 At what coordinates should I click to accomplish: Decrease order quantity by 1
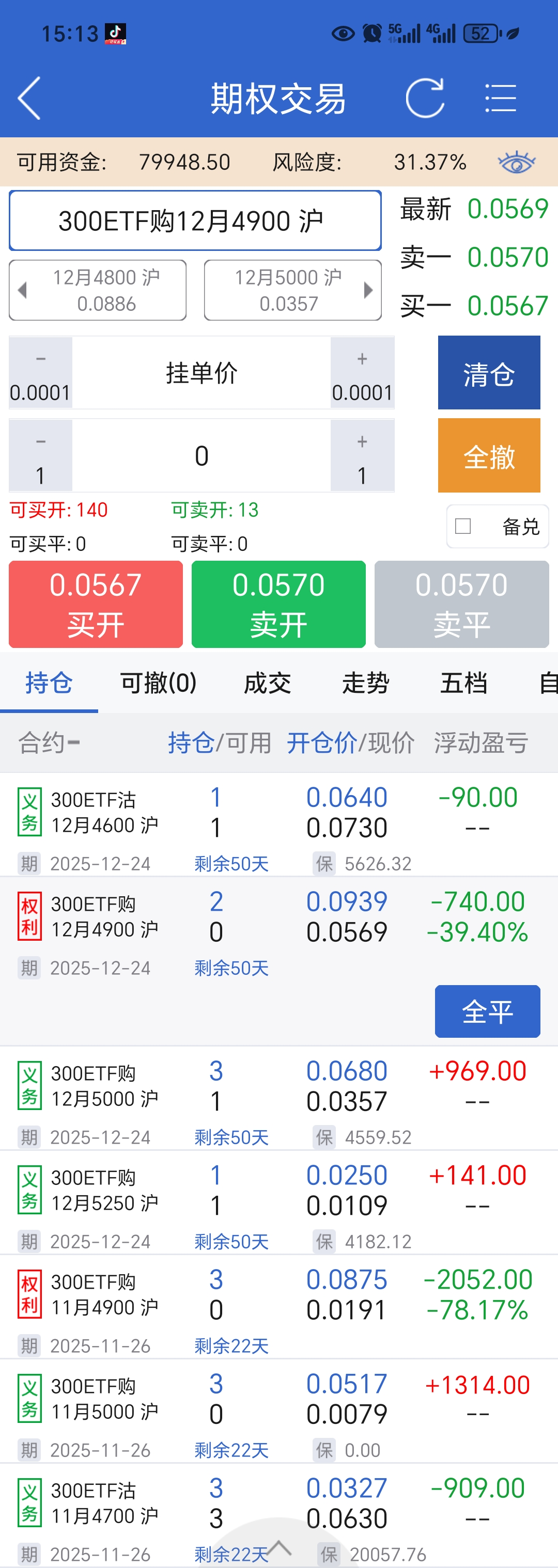40,456
